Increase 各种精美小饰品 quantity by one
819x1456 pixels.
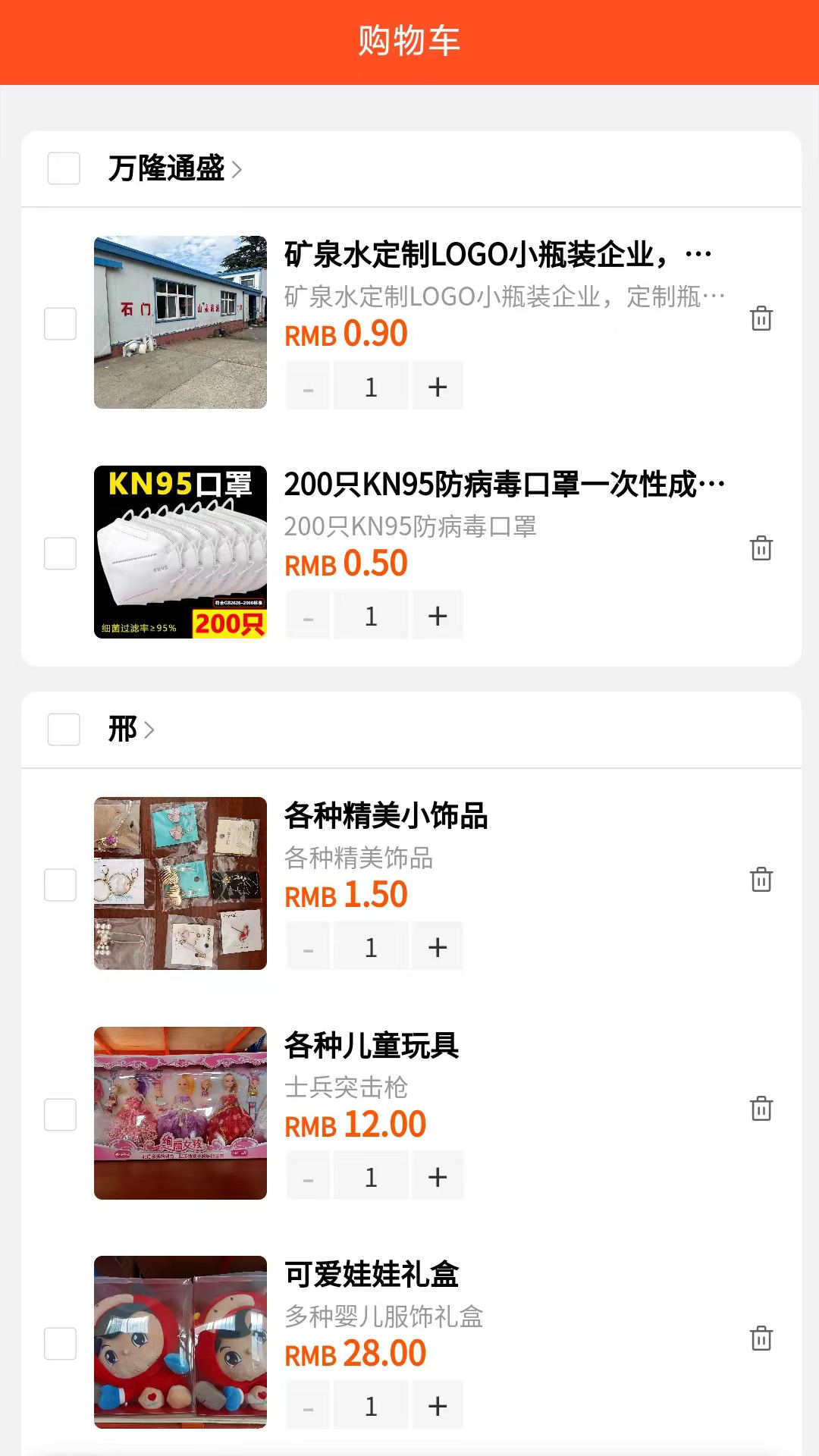(438, 947)
